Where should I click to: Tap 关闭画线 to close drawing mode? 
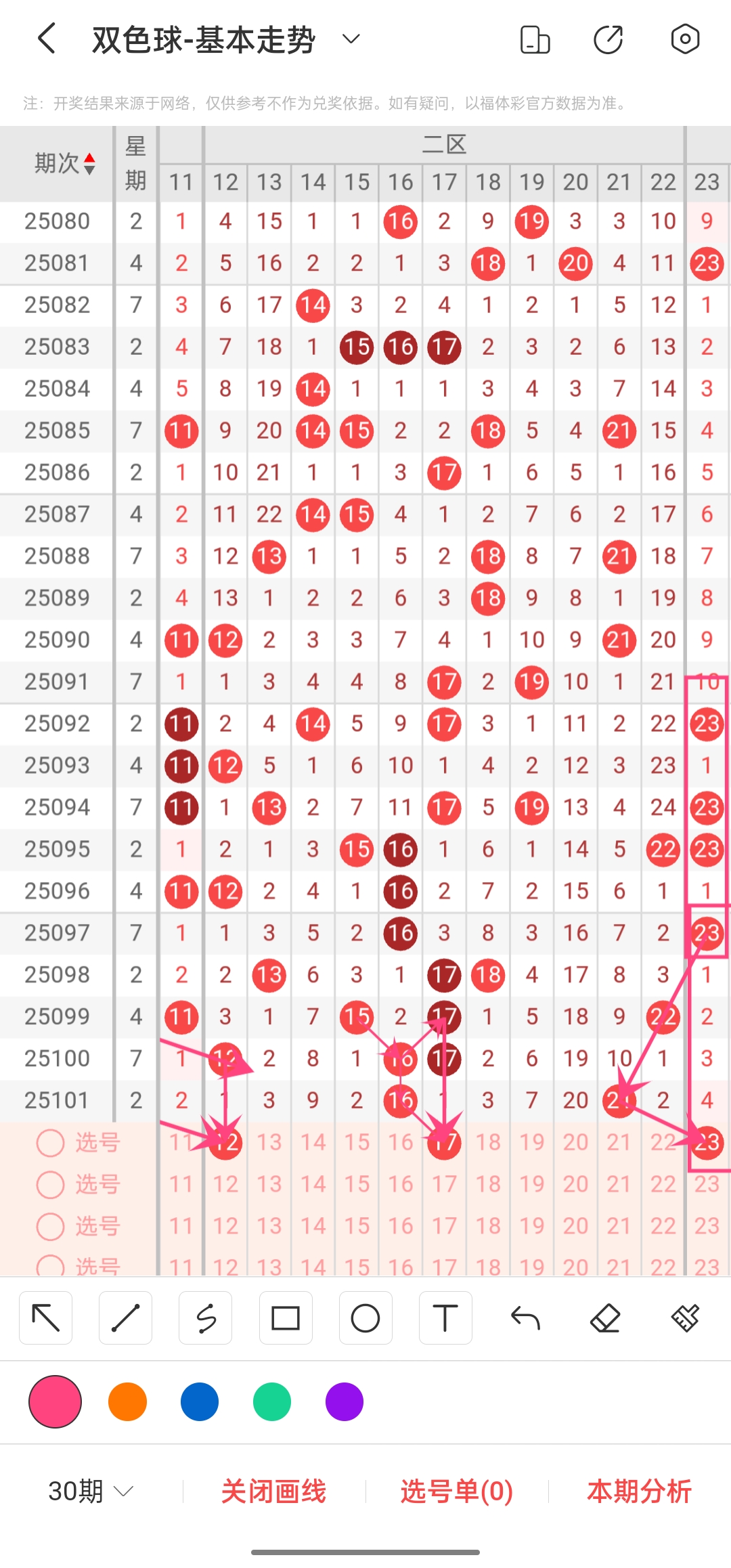click(x=273, y=1491)
